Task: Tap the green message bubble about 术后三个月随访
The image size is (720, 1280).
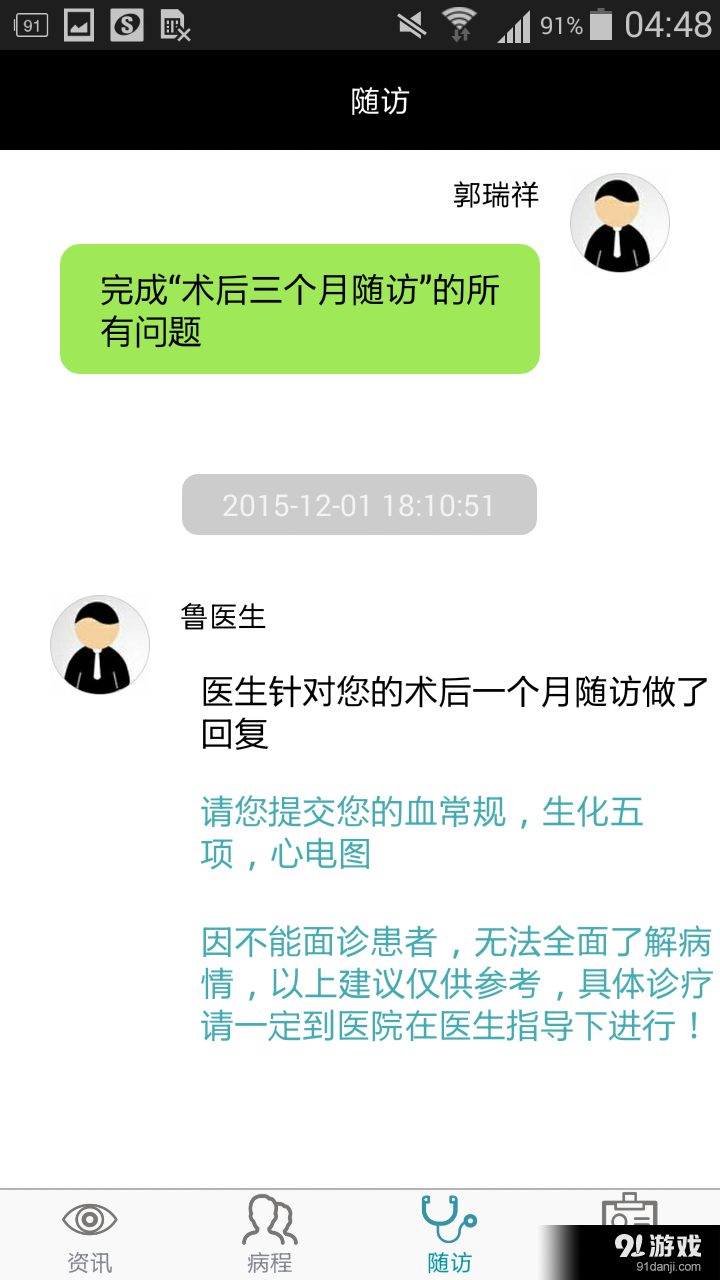Action: click(300, 308)
